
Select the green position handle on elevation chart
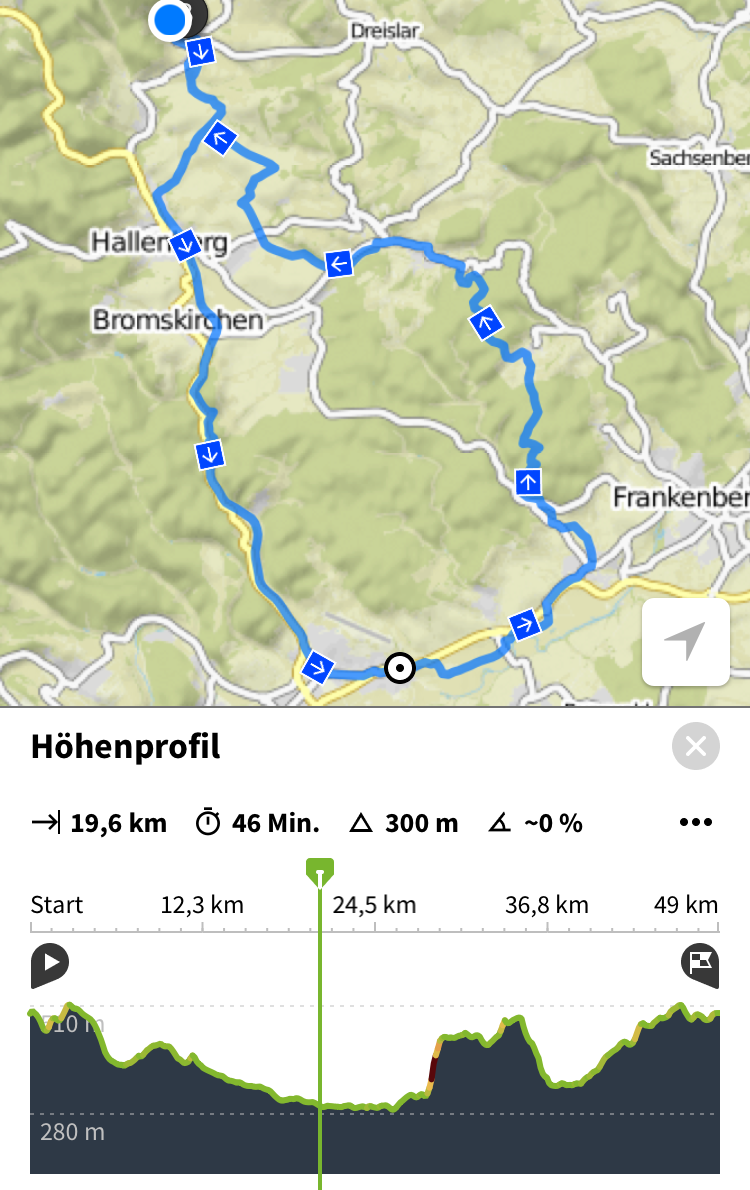(320, 871)
